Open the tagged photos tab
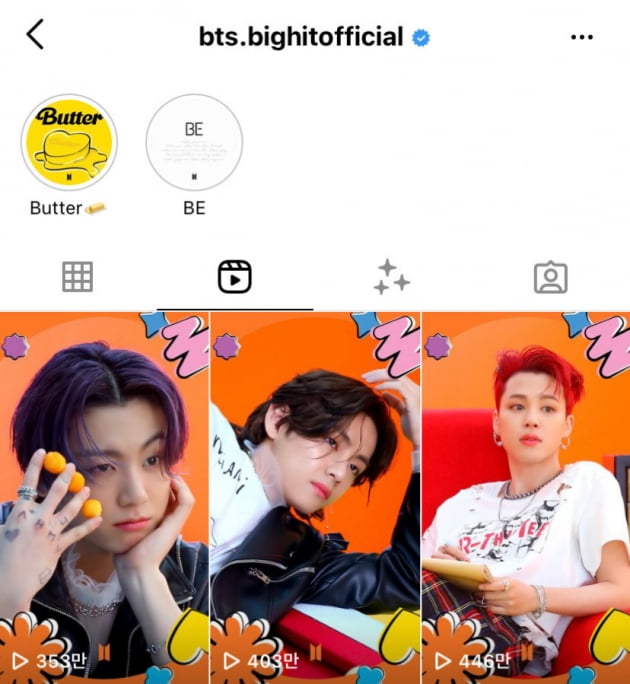This screenshot has width=630, height=684. tap(550, 277)
